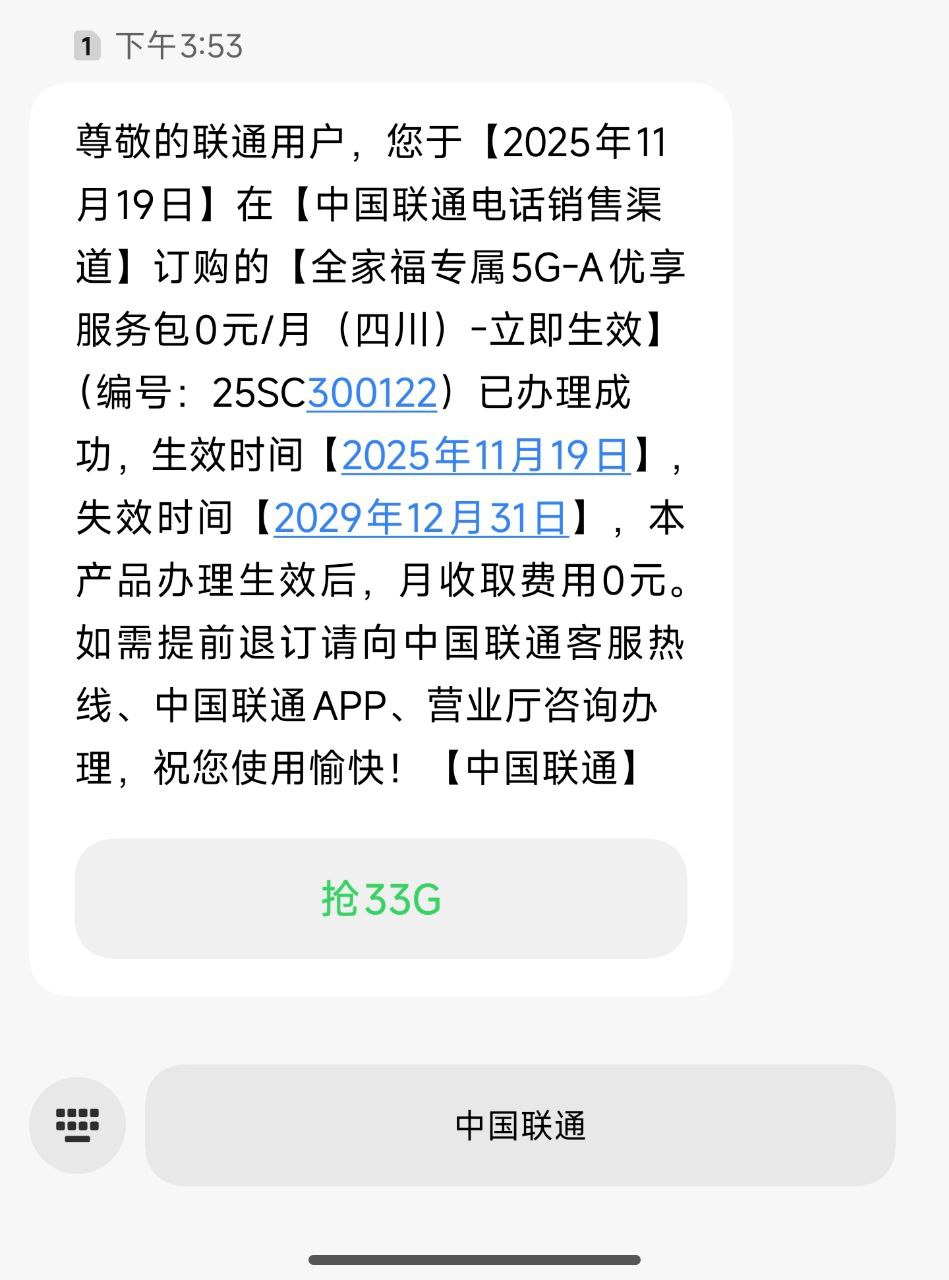The width and height of the screenshot is (949, 1280).
Task: Open the 中国联通 service menu button
Action: click(x=520, y=1125)
